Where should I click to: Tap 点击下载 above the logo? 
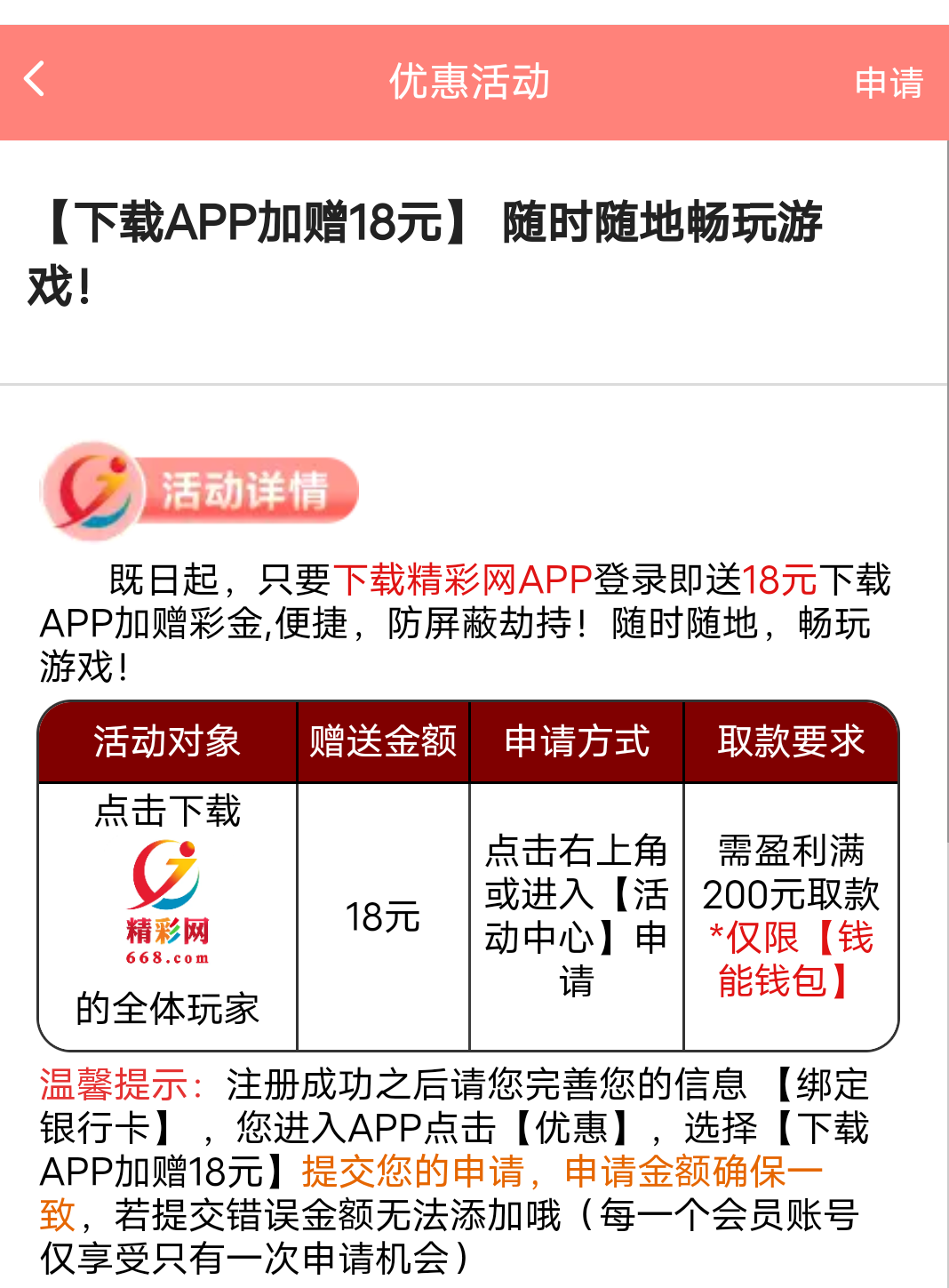click(169, 809)
